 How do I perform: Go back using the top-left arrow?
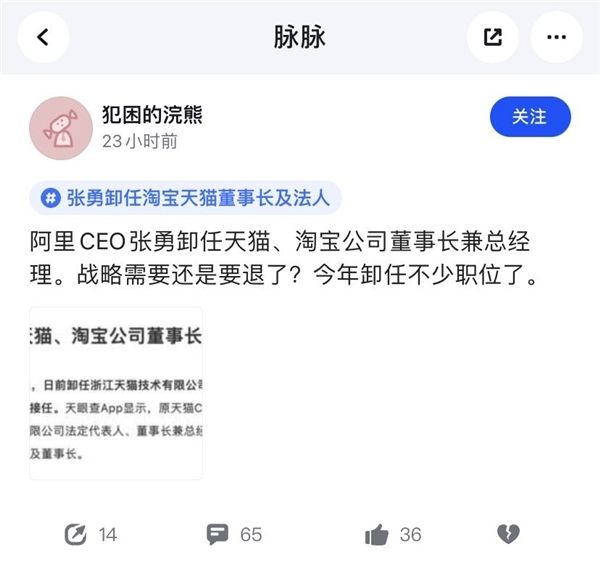click(x=43, y=38)
